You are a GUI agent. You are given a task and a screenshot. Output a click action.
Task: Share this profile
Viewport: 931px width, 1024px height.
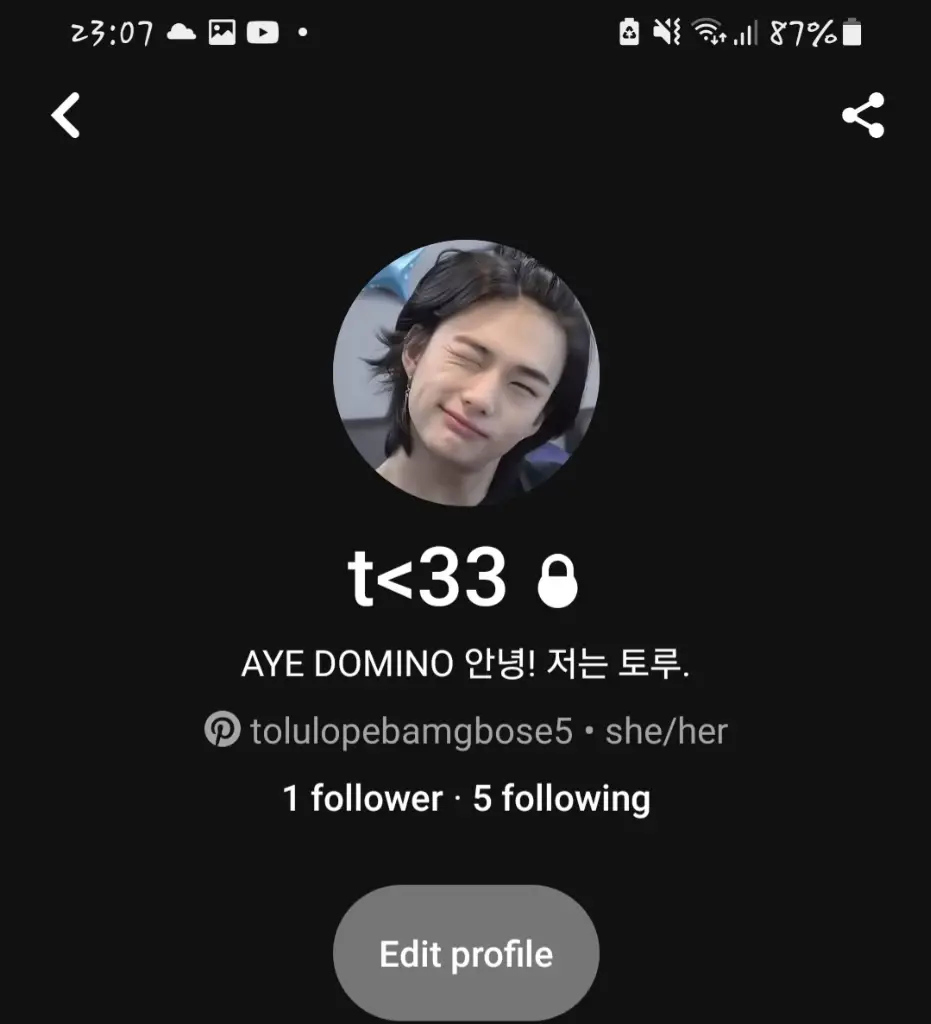(863, 116)
